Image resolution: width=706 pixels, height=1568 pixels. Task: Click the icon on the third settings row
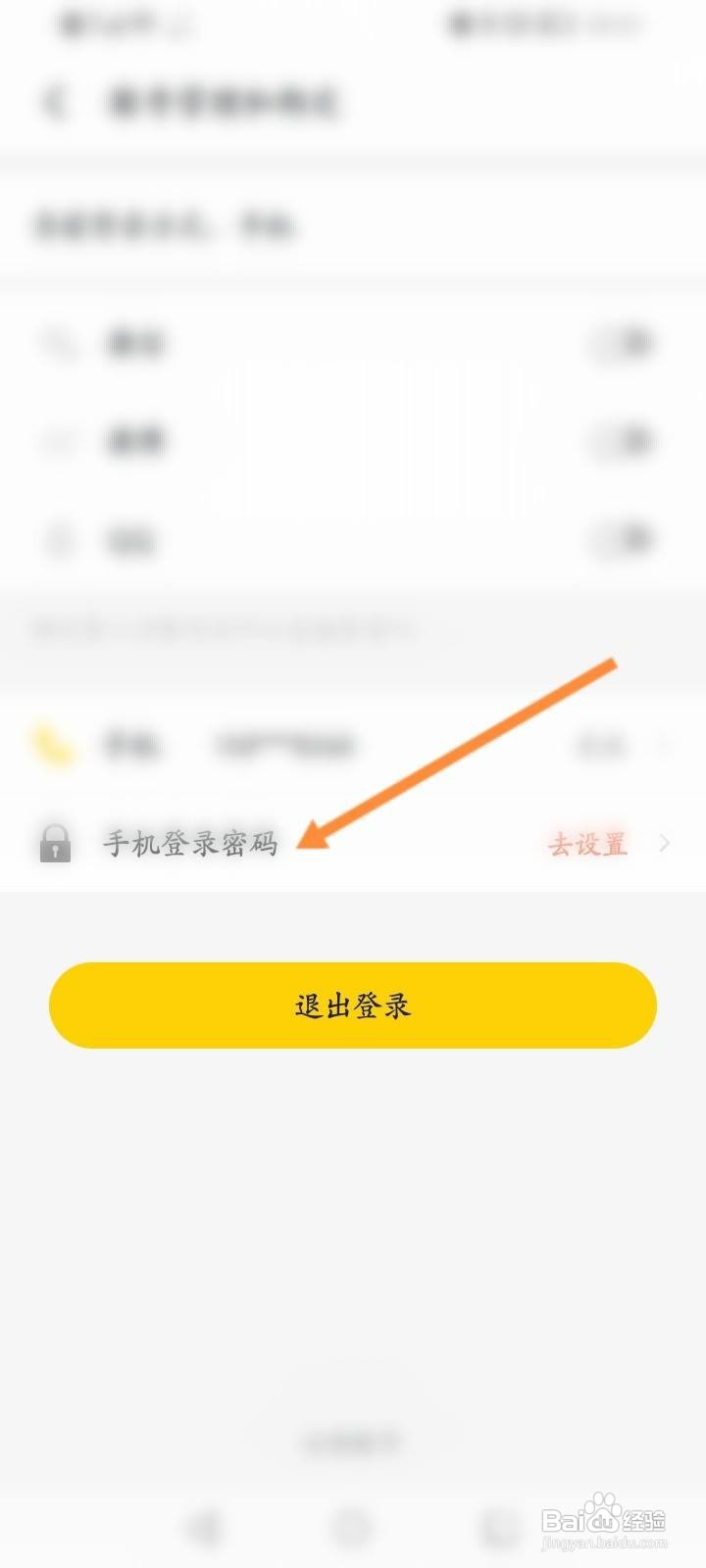point(59,541)
